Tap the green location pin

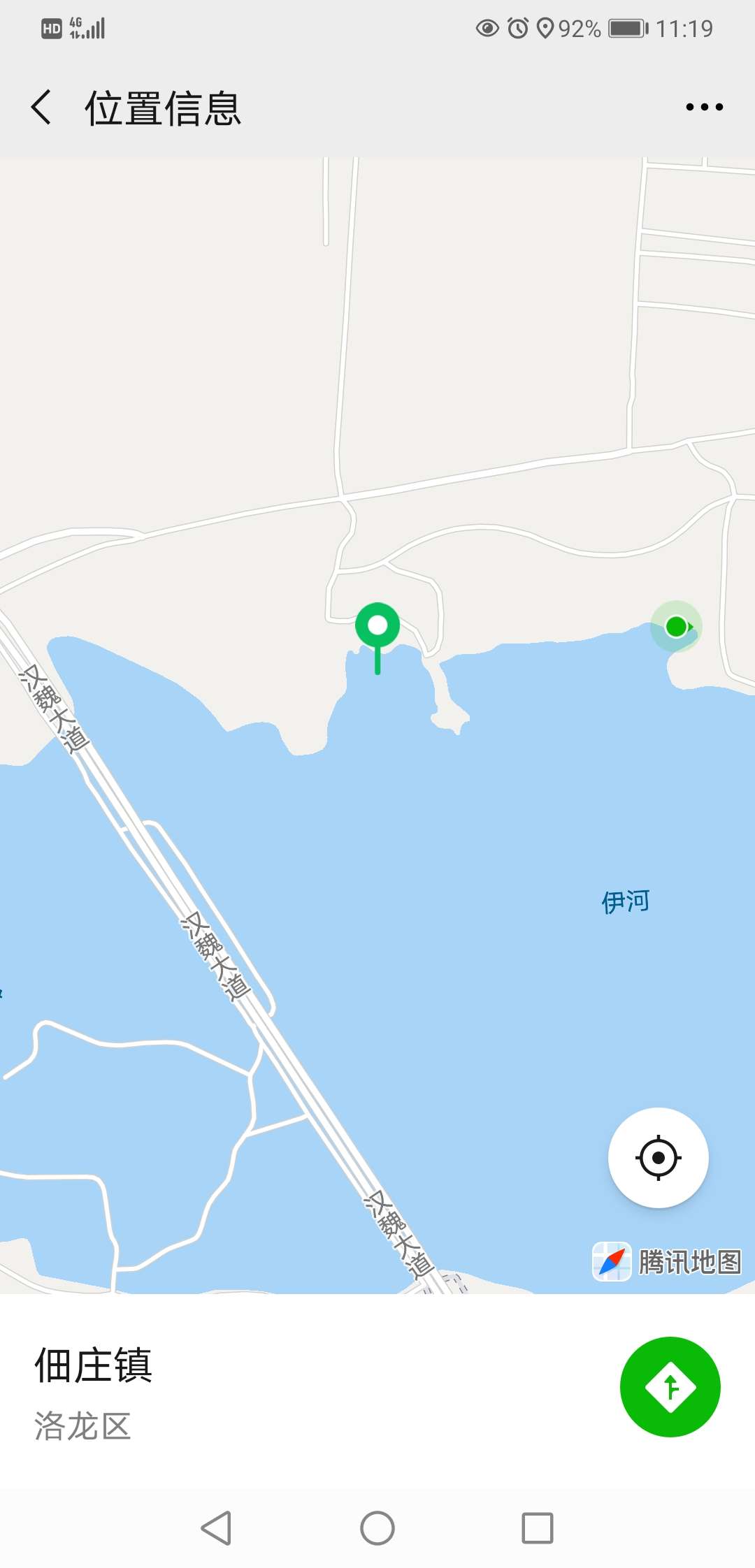click(377, 627)
